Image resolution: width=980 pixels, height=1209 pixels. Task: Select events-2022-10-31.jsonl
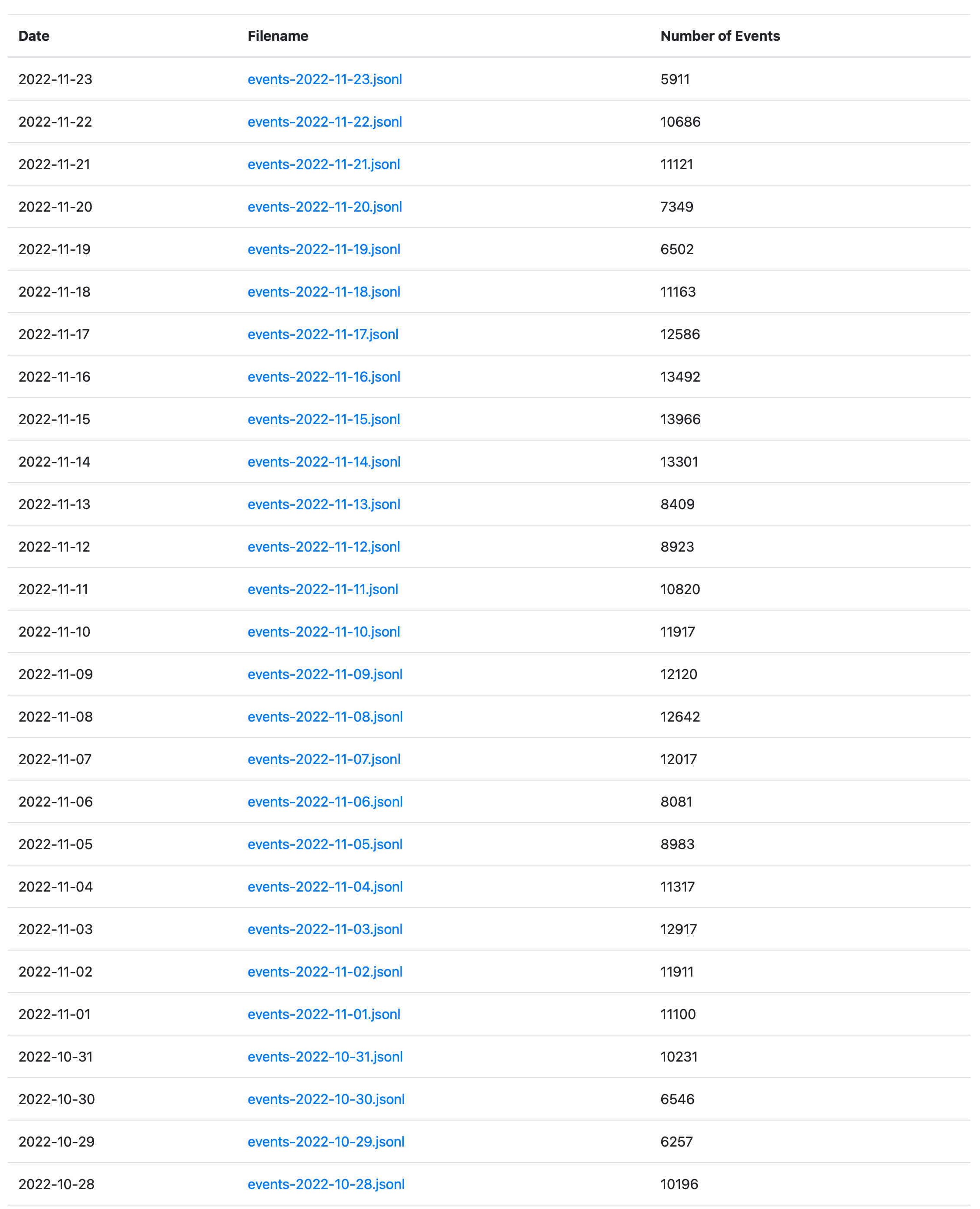325,1057
